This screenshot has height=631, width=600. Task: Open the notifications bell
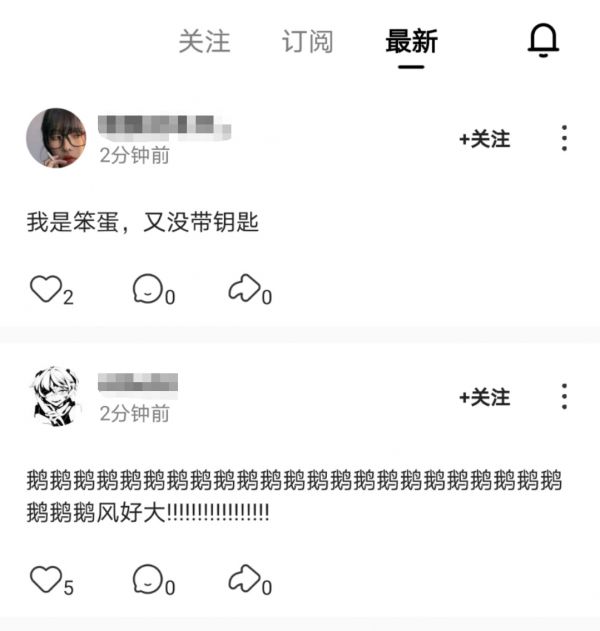click(543, 40)
